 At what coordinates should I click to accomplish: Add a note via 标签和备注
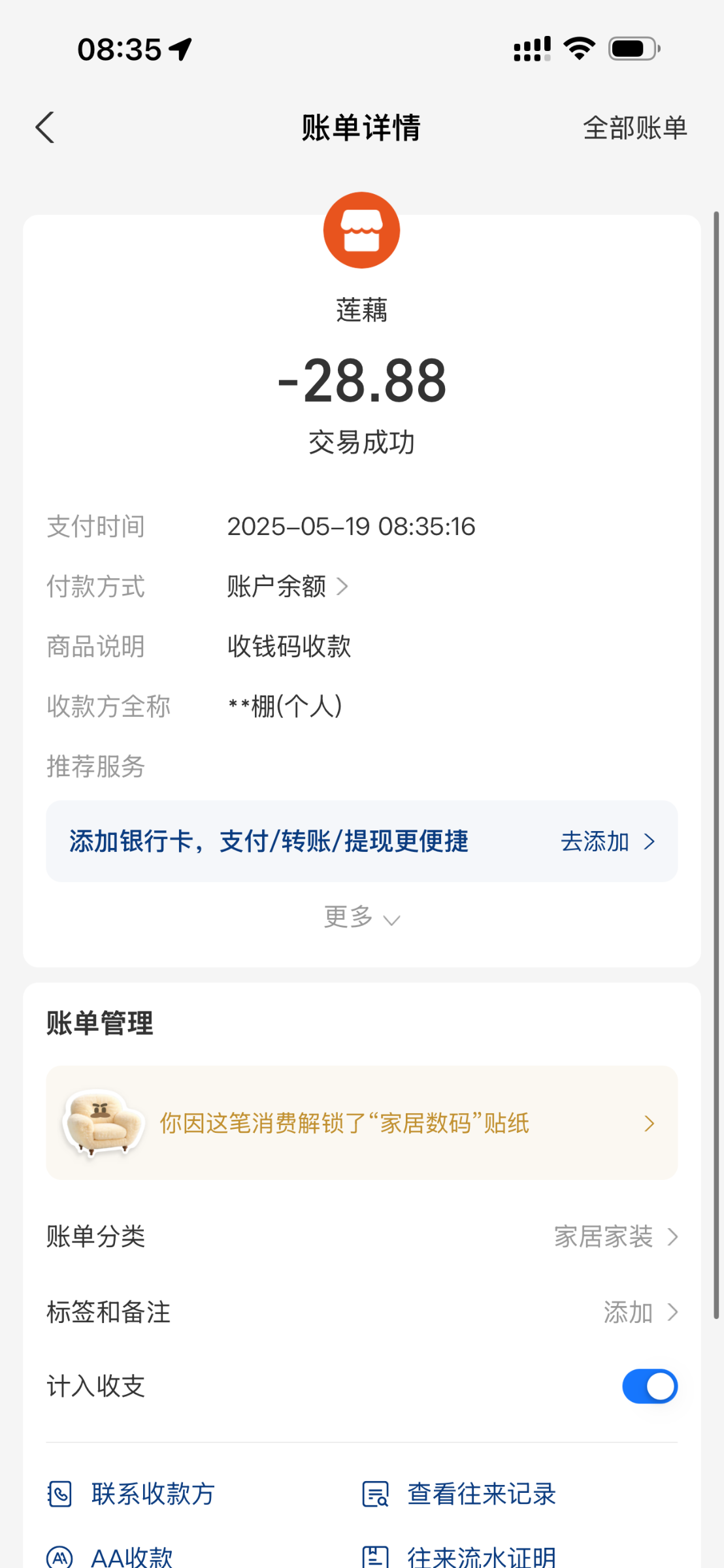[361, 1312]
